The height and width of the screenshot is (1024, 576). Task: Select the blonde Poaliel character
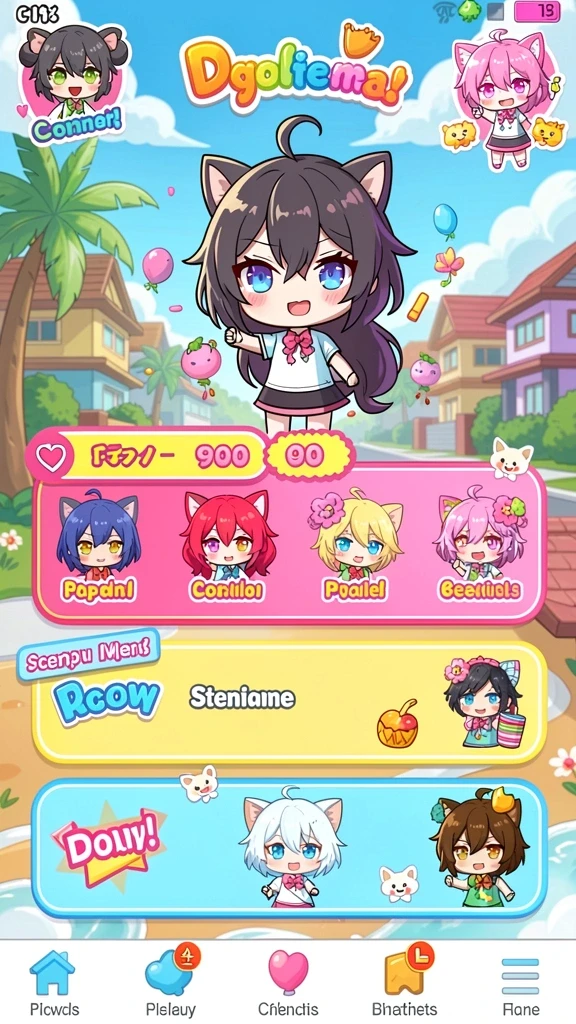(x=355, y=547)
